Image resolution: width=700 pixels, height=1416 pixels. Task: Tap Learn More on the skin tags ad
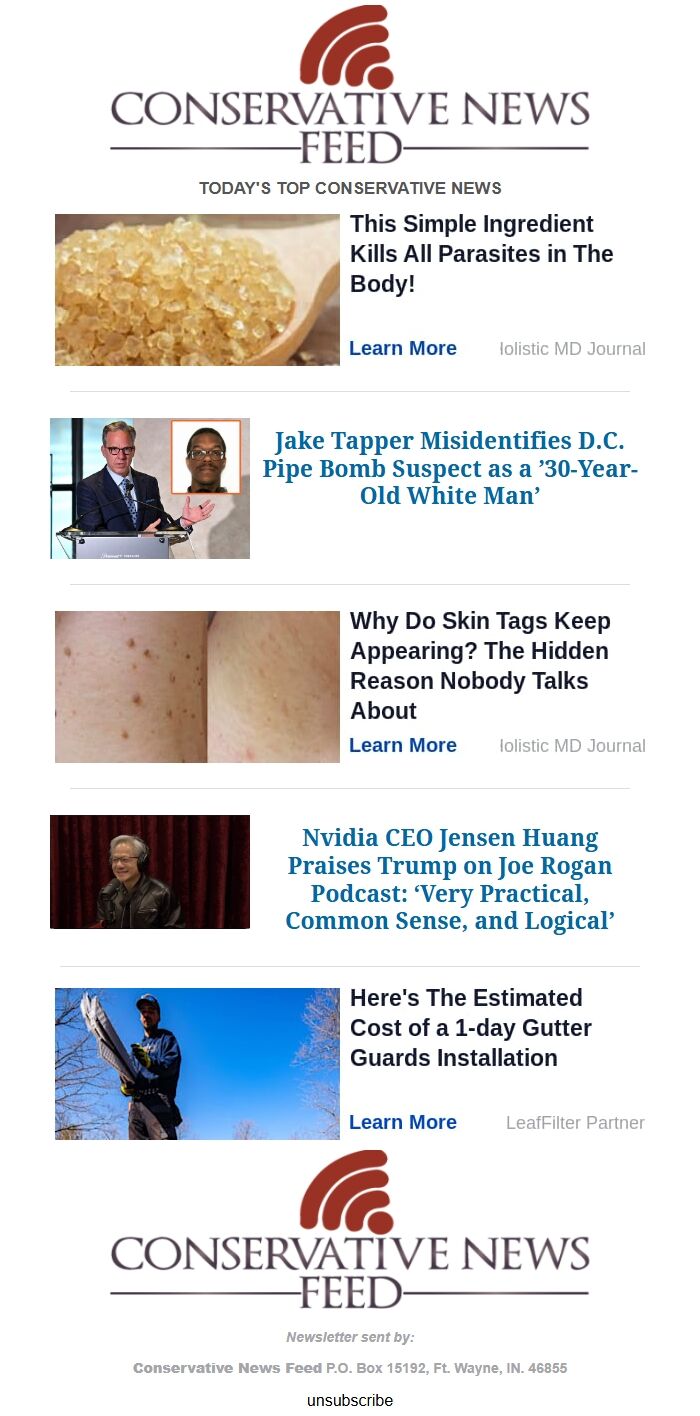[x=403, y=745]
